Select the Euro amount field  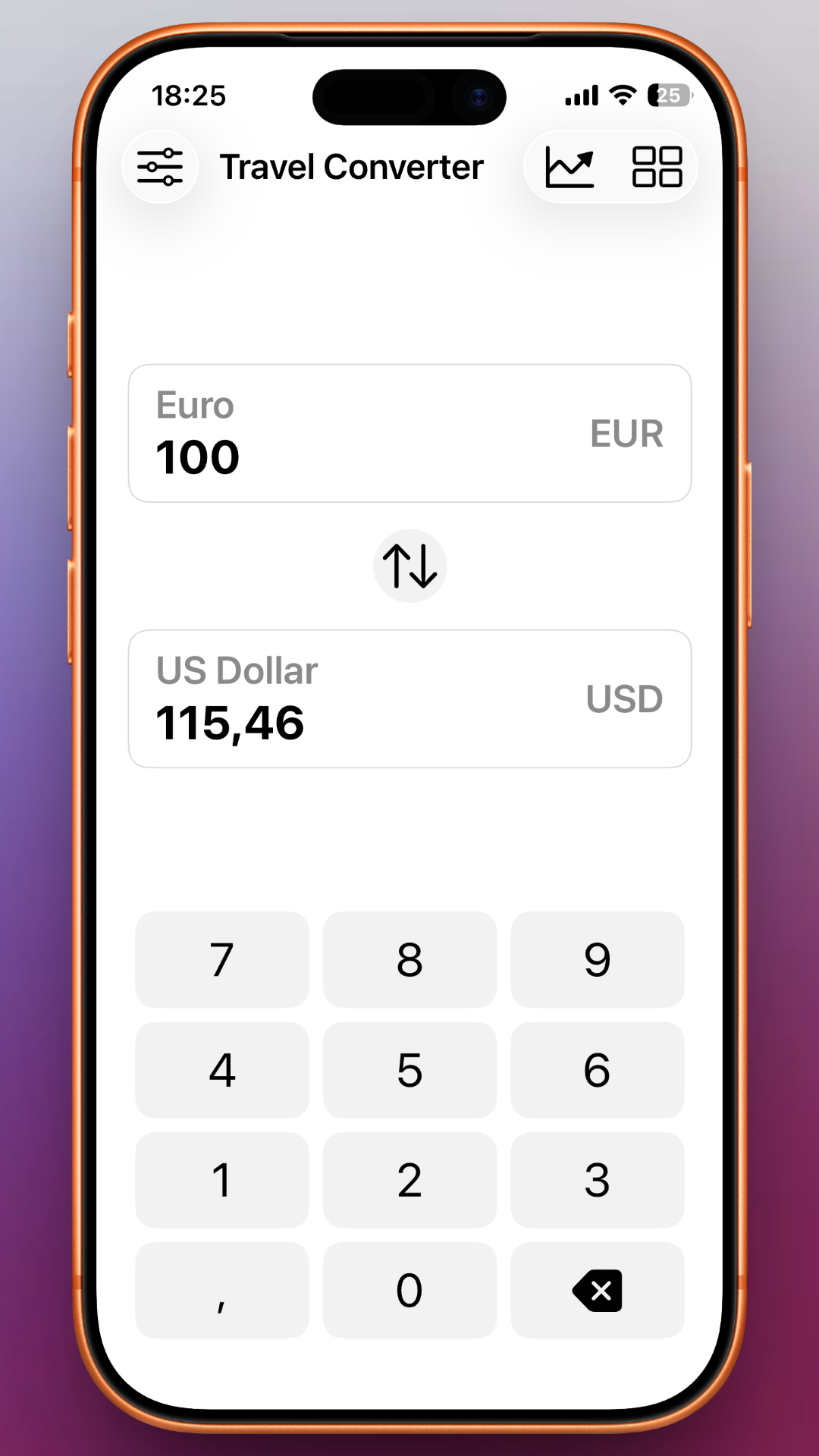click(197, 455)
